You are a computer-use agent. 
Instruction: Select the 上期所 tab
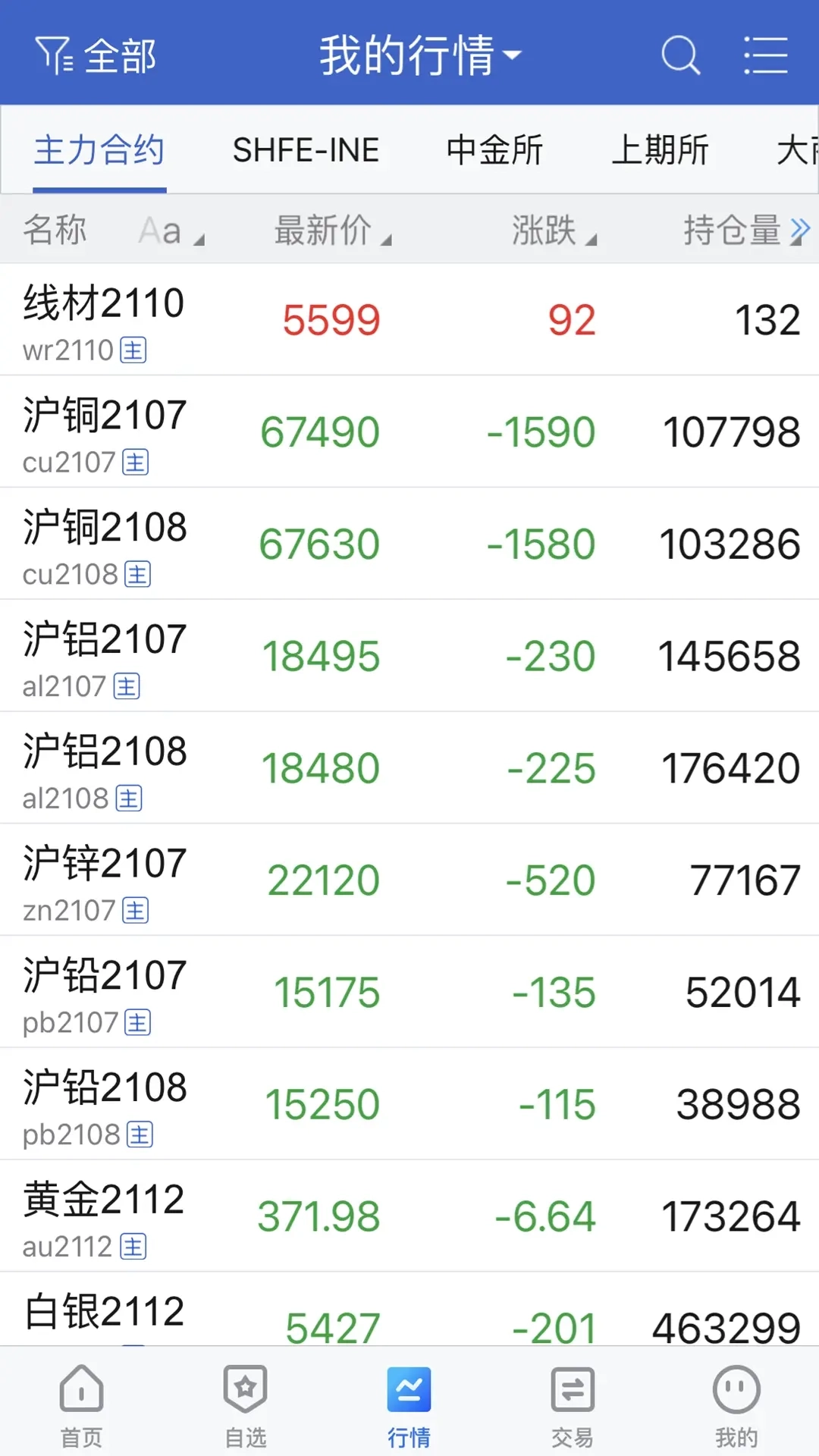coord(660,150)
